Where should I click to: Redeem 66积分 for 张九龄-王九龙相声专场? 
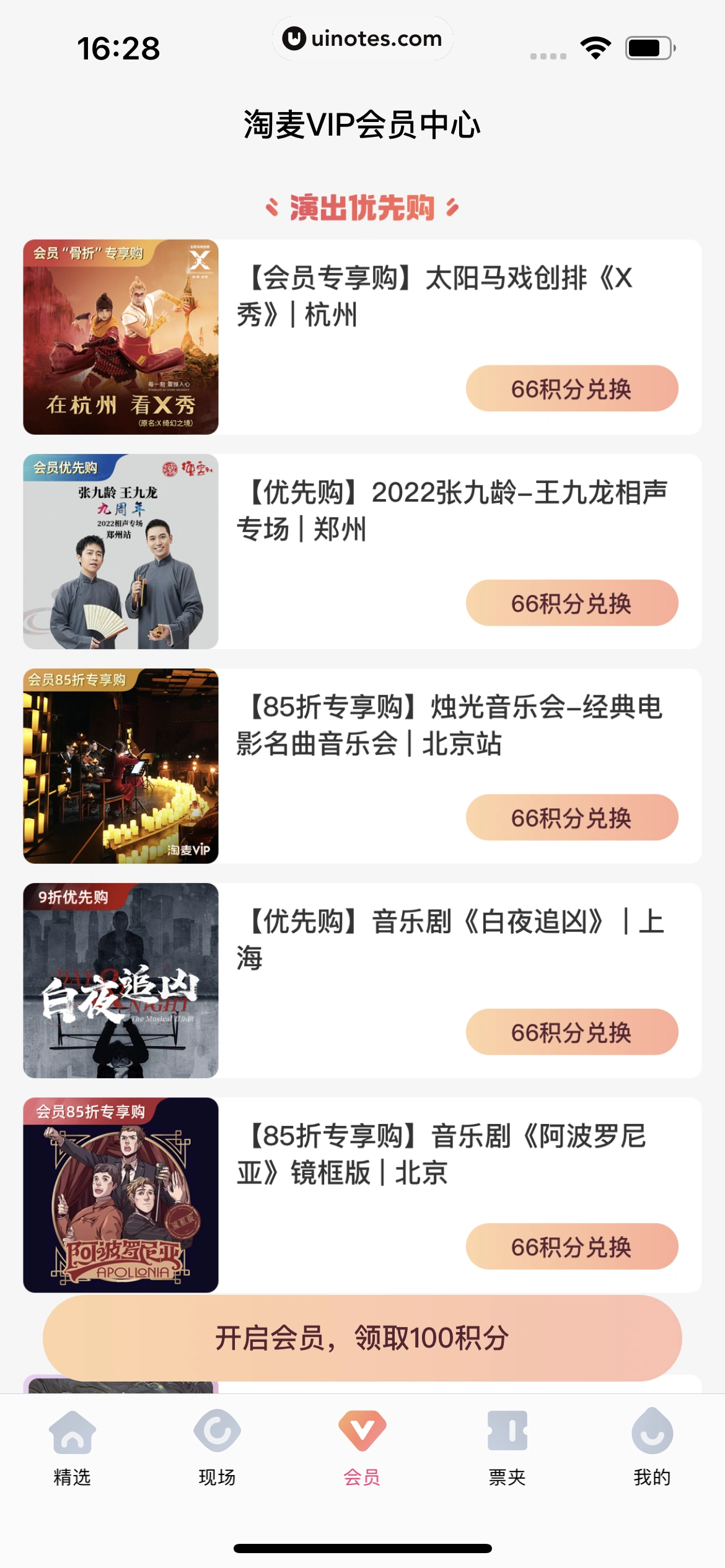(571, 603)
